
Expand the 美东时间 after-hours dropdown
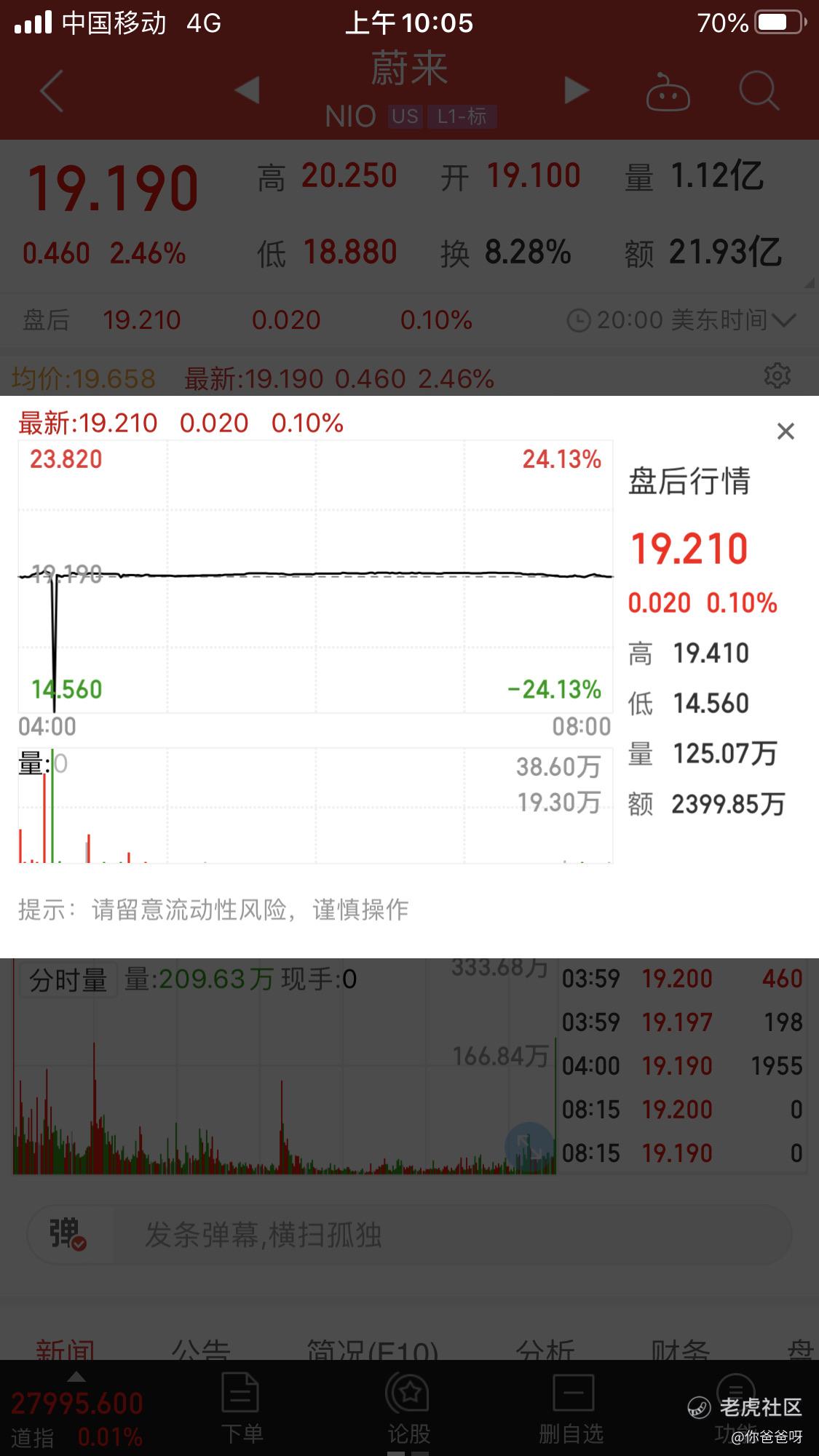(x=681, y=319)
